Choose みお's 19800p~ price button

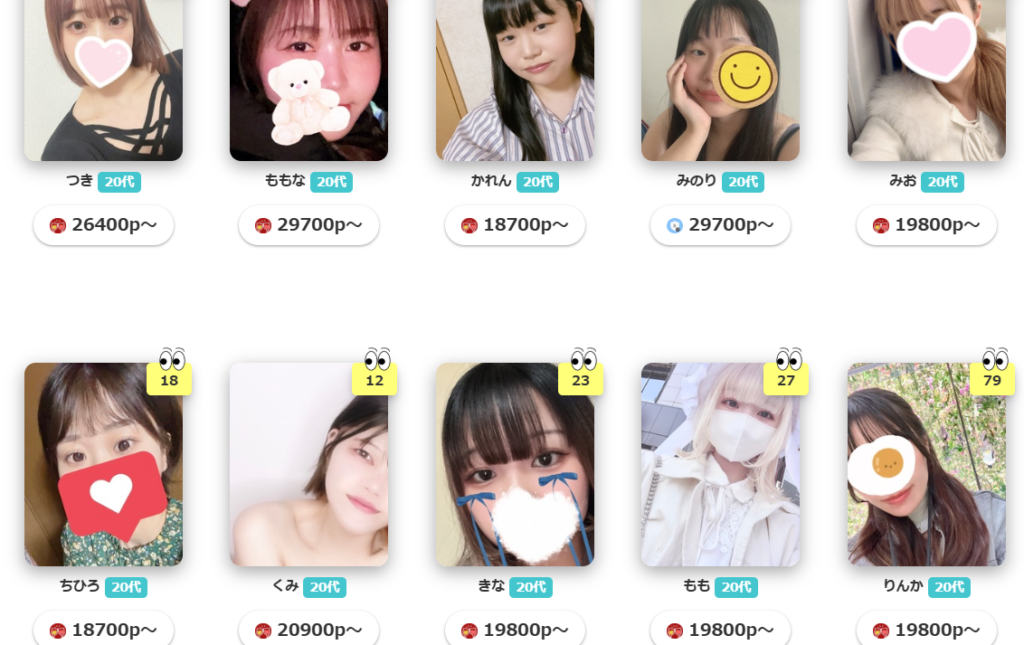[926, 225]
